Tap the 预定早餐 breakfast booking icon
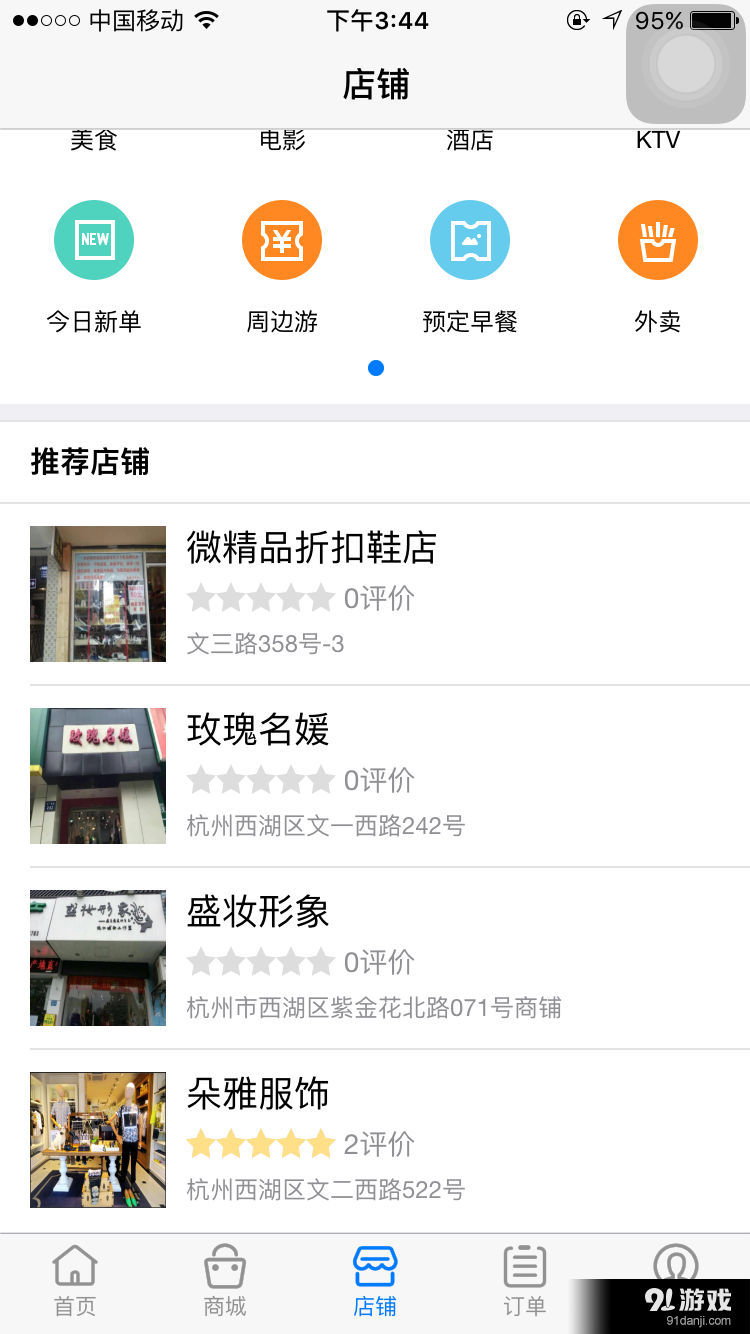 [x=470, y=240]
